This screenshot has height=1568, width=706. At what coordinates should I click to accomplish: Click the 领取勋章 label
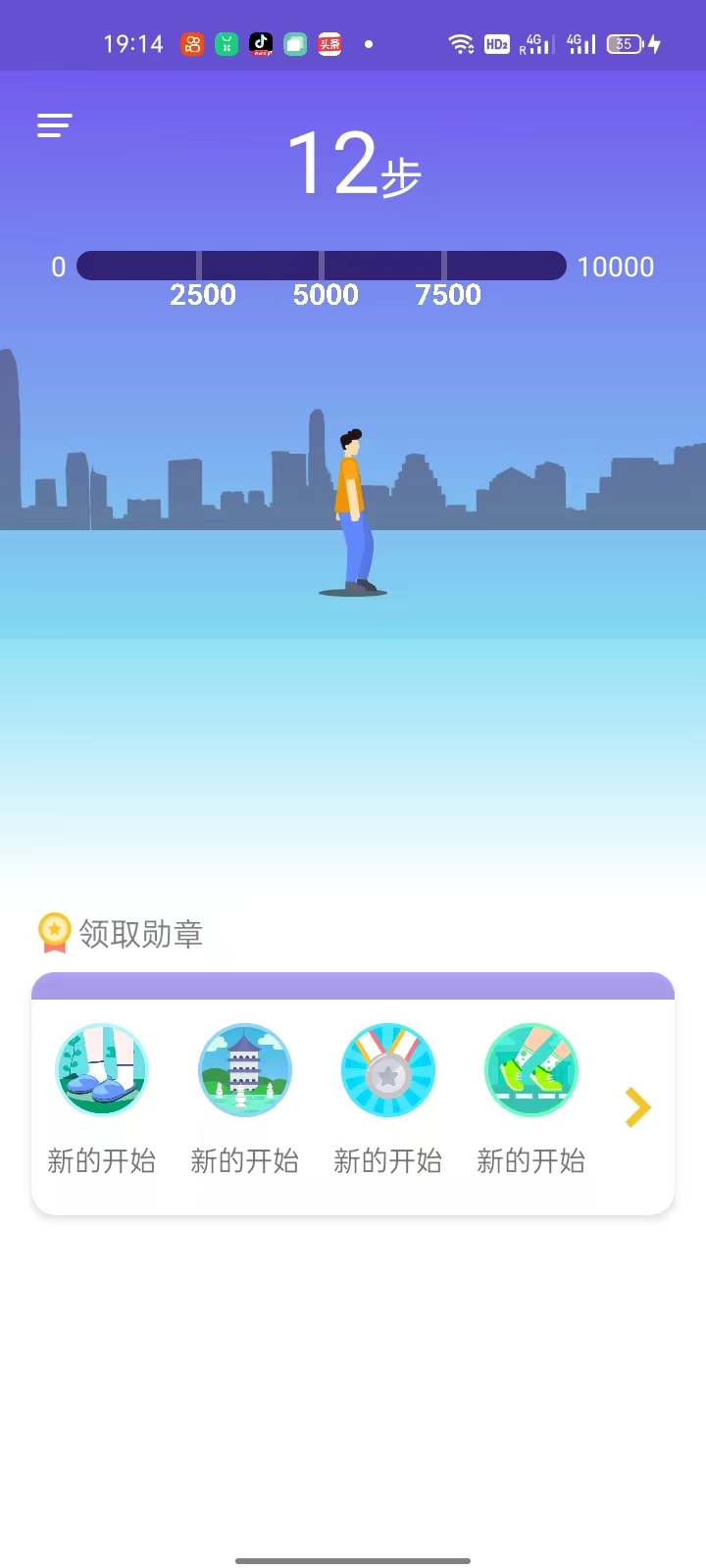(141, 934)
